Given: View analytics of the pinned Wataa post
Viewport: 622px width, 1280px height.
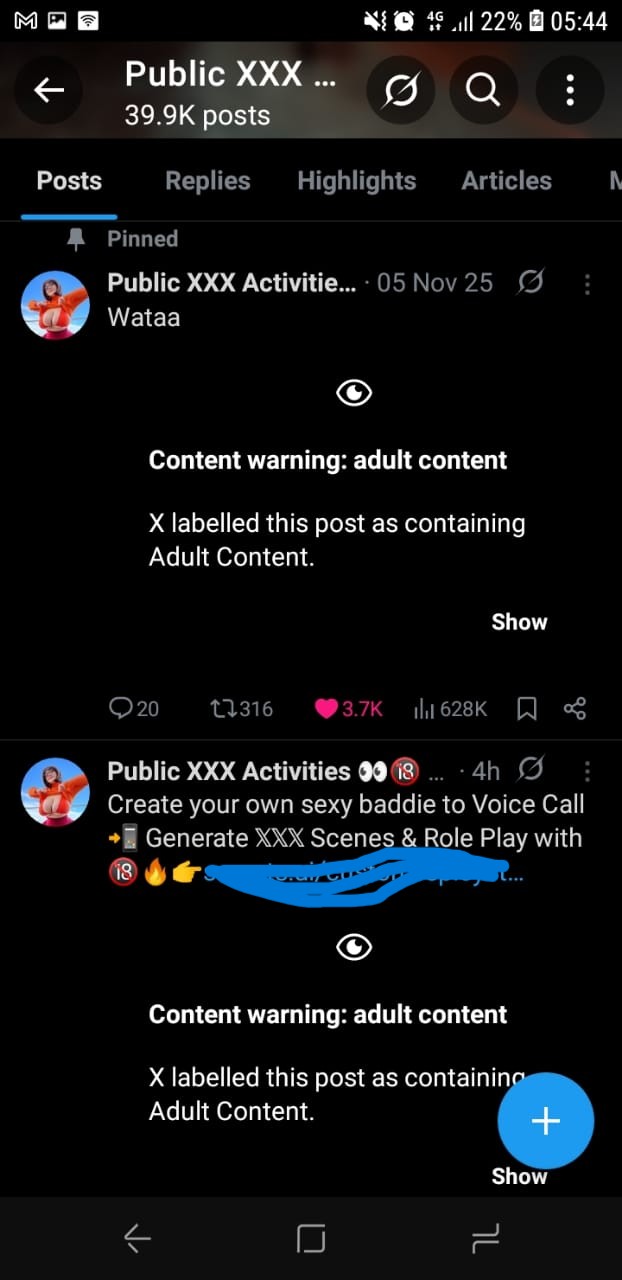Looking at the screenshot, I should click(449, 709).
